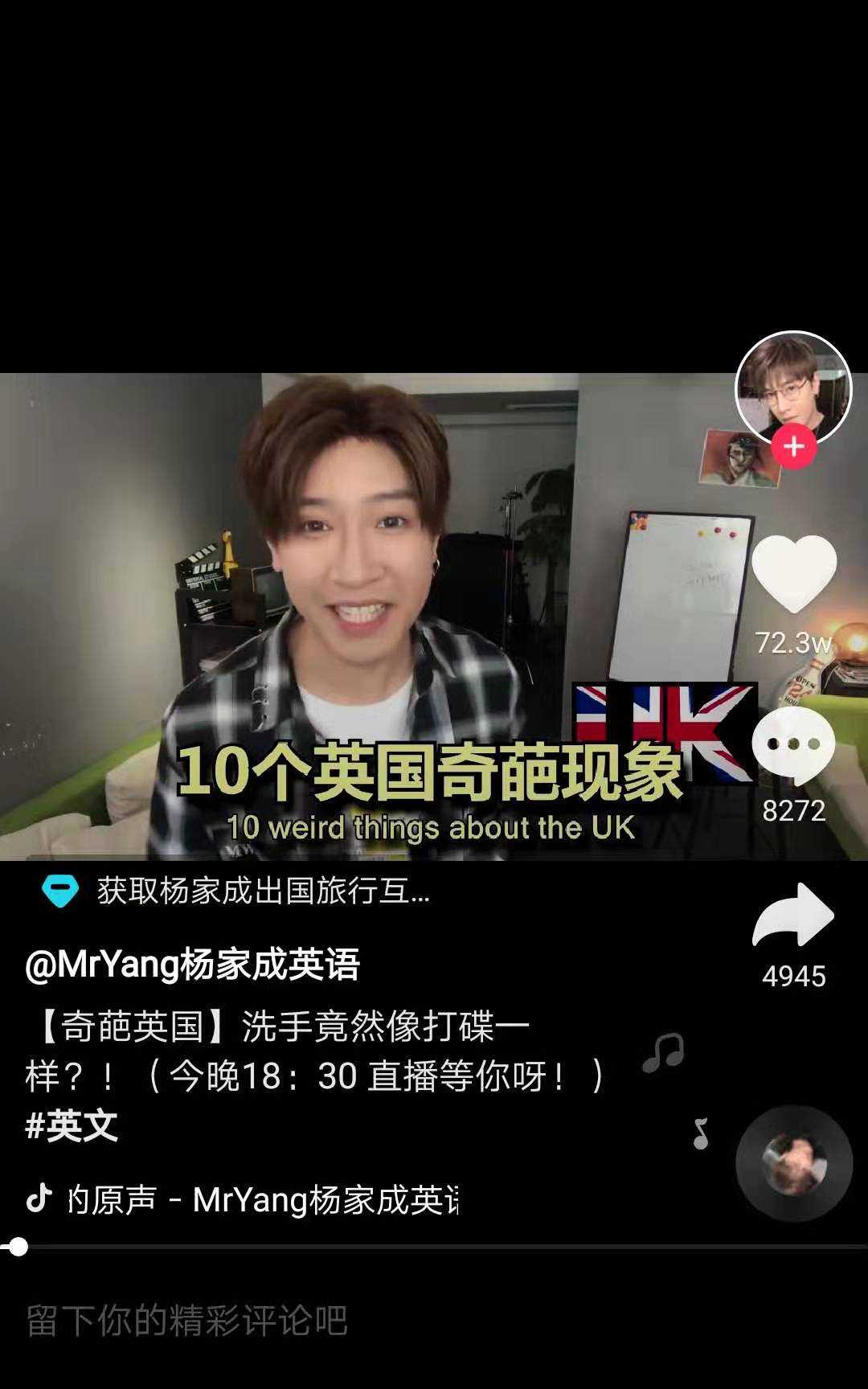The image size is (868, 1389).
Task: Tap the comment field 留下你的精彩评论吧
Action: (x=321, y=1321)
